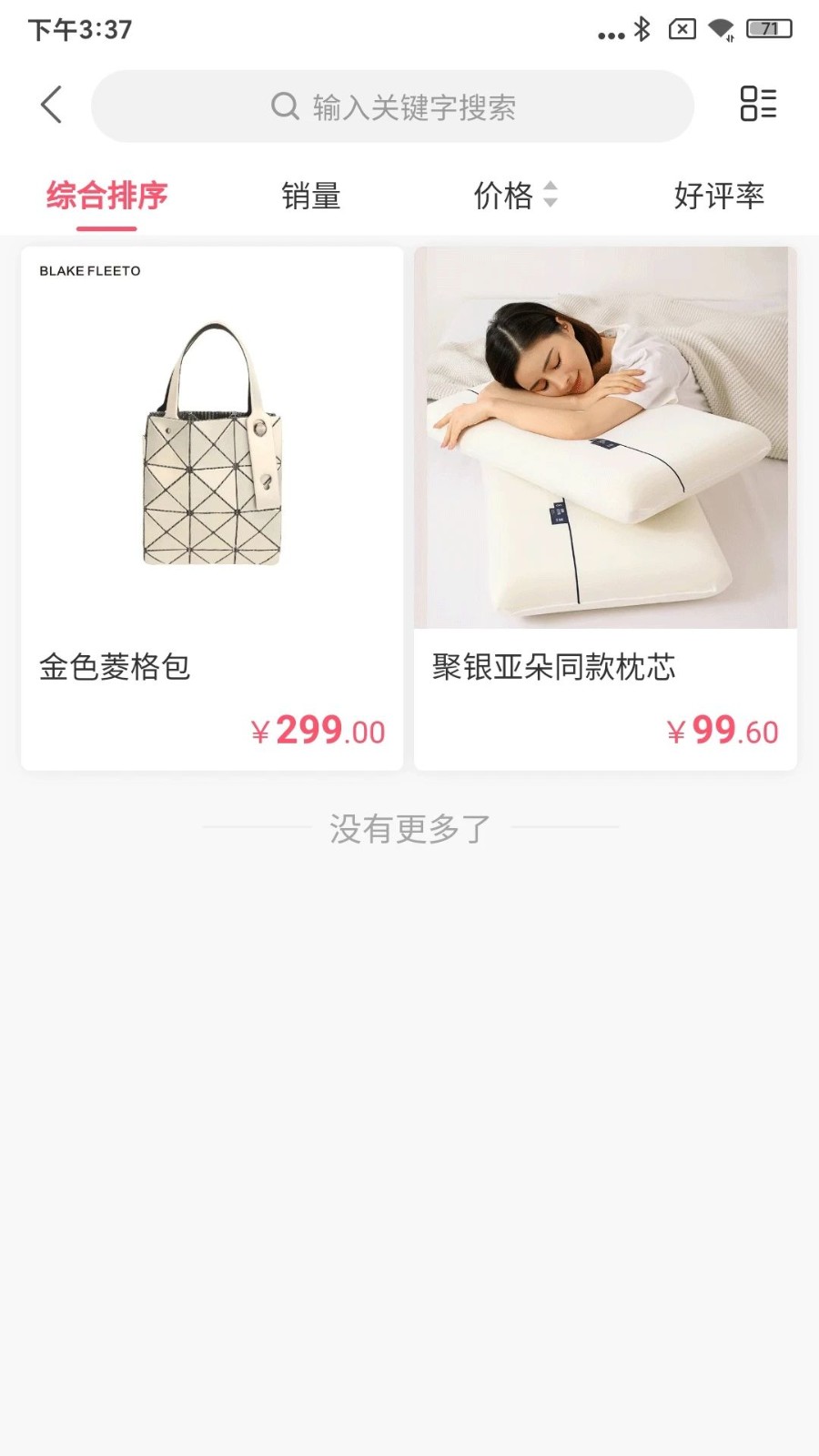
Task: View the 聚银亚朵同款枕芯 product
Action: click(605, 508)
